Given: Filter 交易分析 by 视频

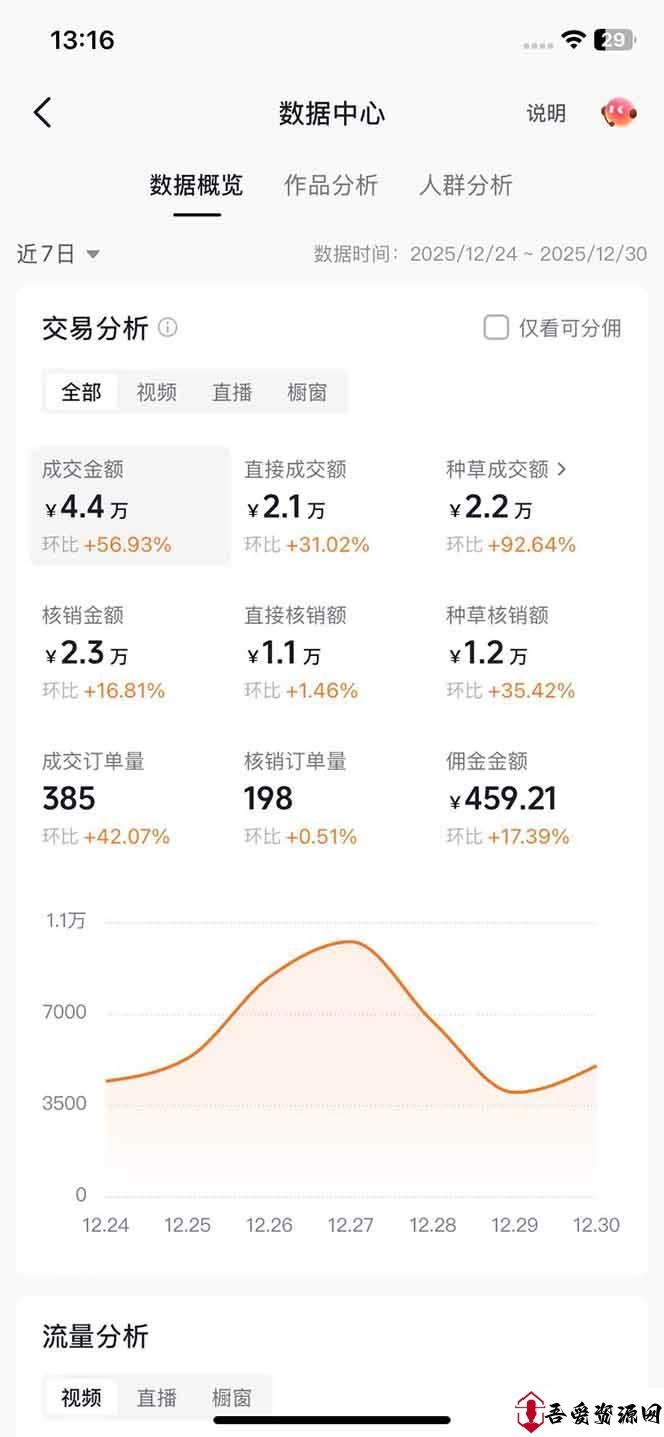Looking at the screenshot, I should click(156, 392).
